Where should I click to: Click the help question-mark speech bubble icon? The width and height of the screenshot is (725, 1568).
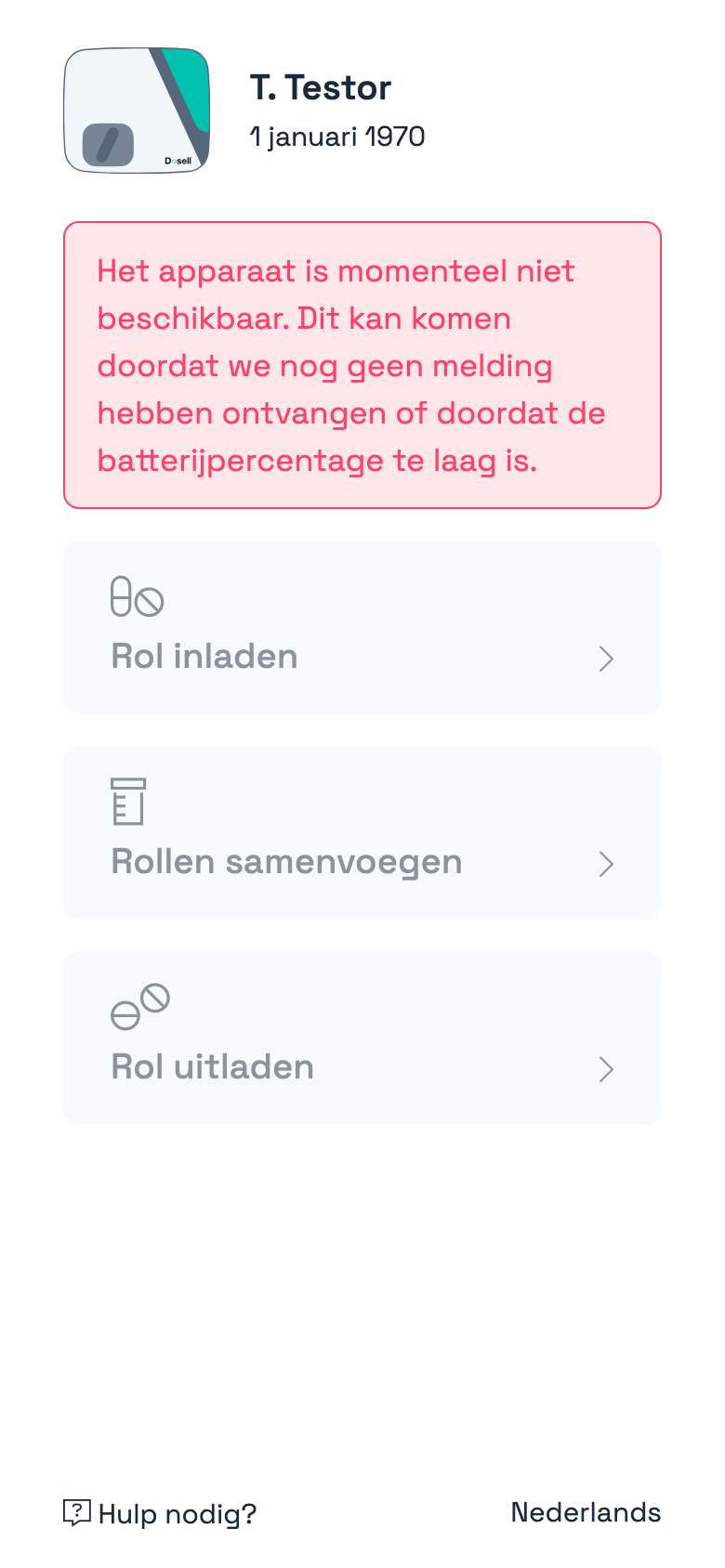tap(77, 1513)
